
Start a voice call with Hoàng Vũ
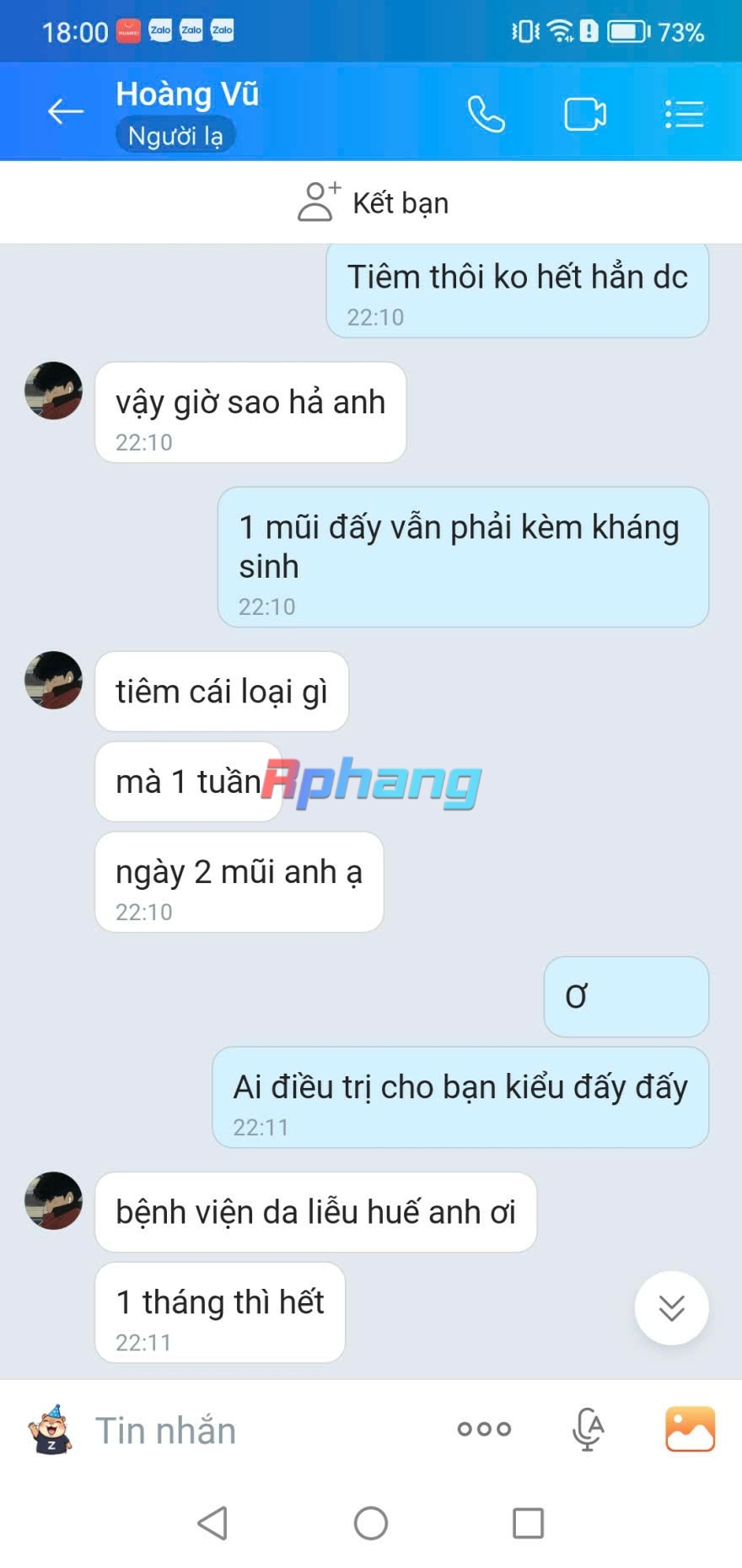click(x=487, y=114)
